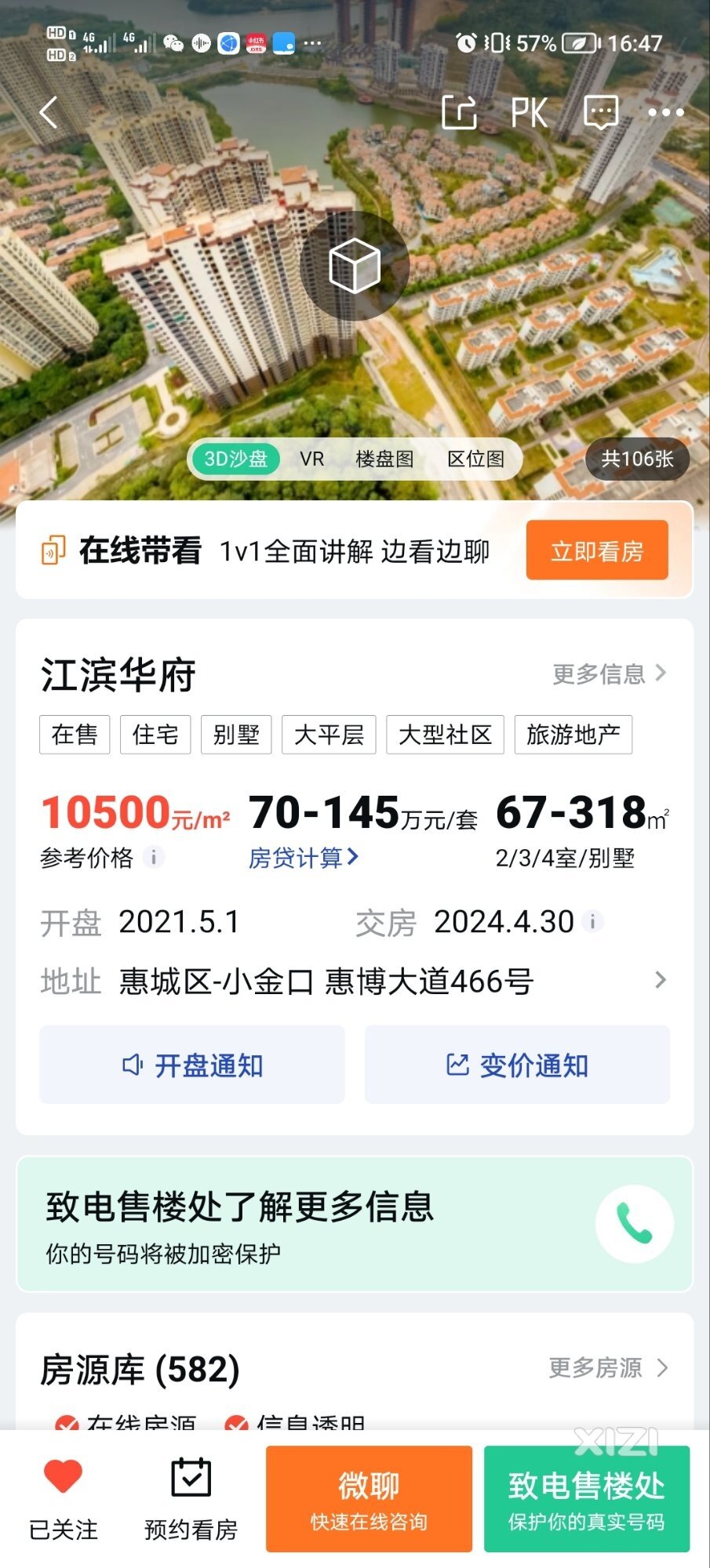Switch to the 区位图 tab
Viewport: 710px width, 1568px height.
tap(475, 459)
